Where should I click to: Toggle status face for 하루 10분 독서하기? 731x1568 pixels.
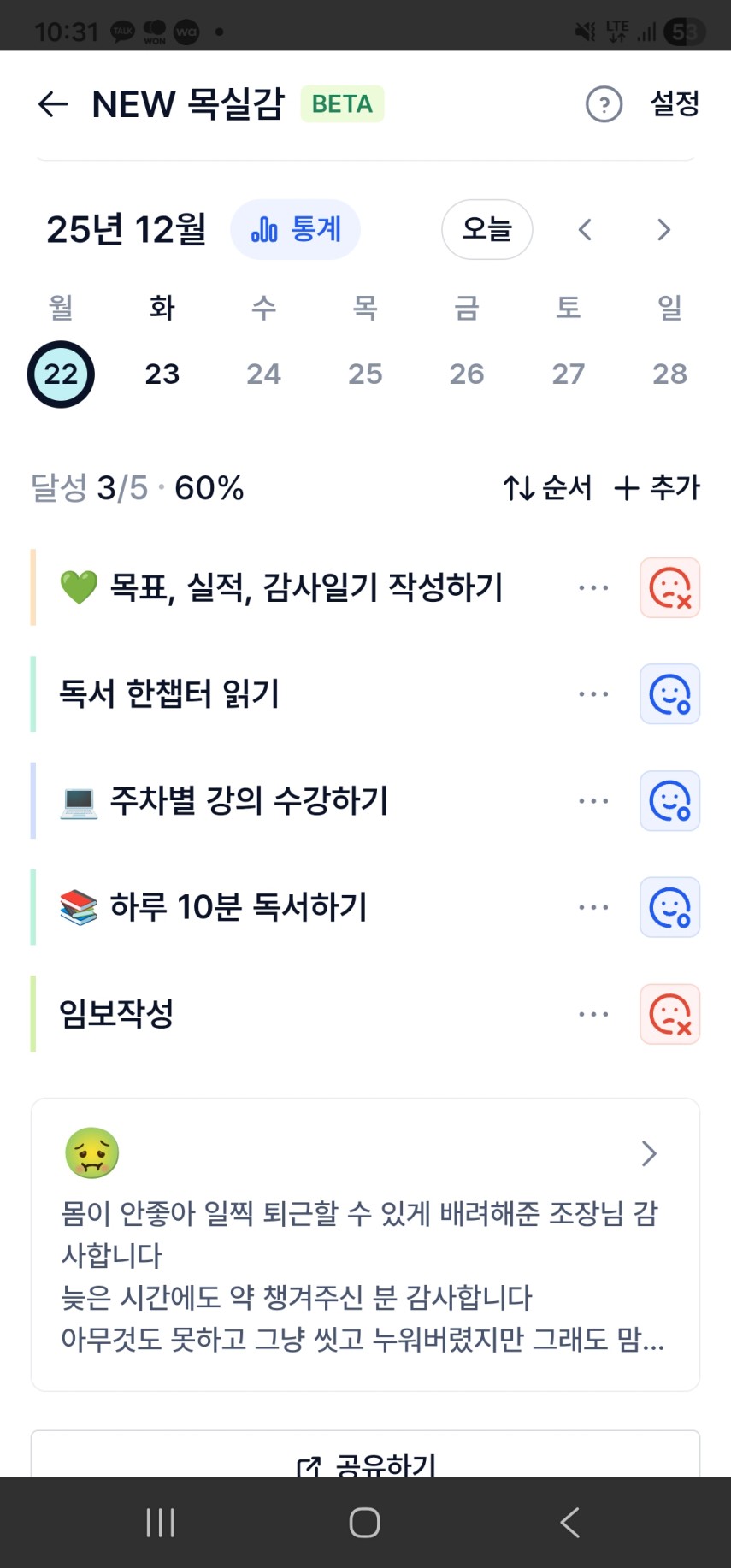point(669,907)
